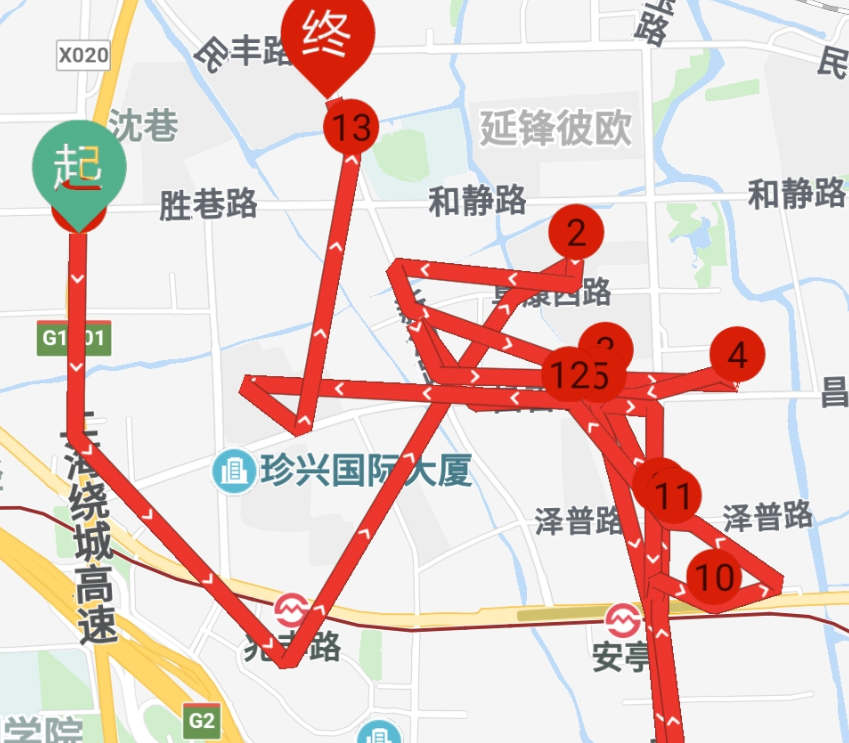Select stop marker 10
The image size is (849, 743).
(x=714, y=577)
